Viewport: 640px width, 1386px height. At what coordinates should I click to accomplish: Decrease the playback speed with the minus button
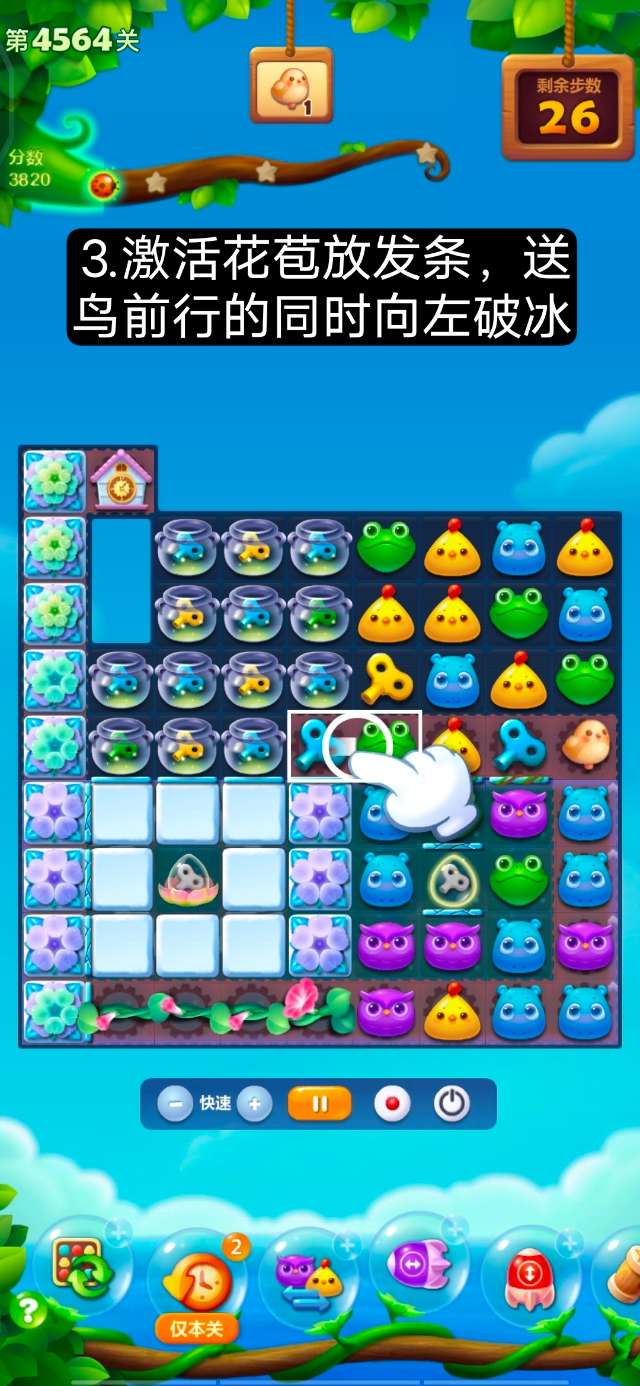pyautogui.click(x=175, y=1104)
